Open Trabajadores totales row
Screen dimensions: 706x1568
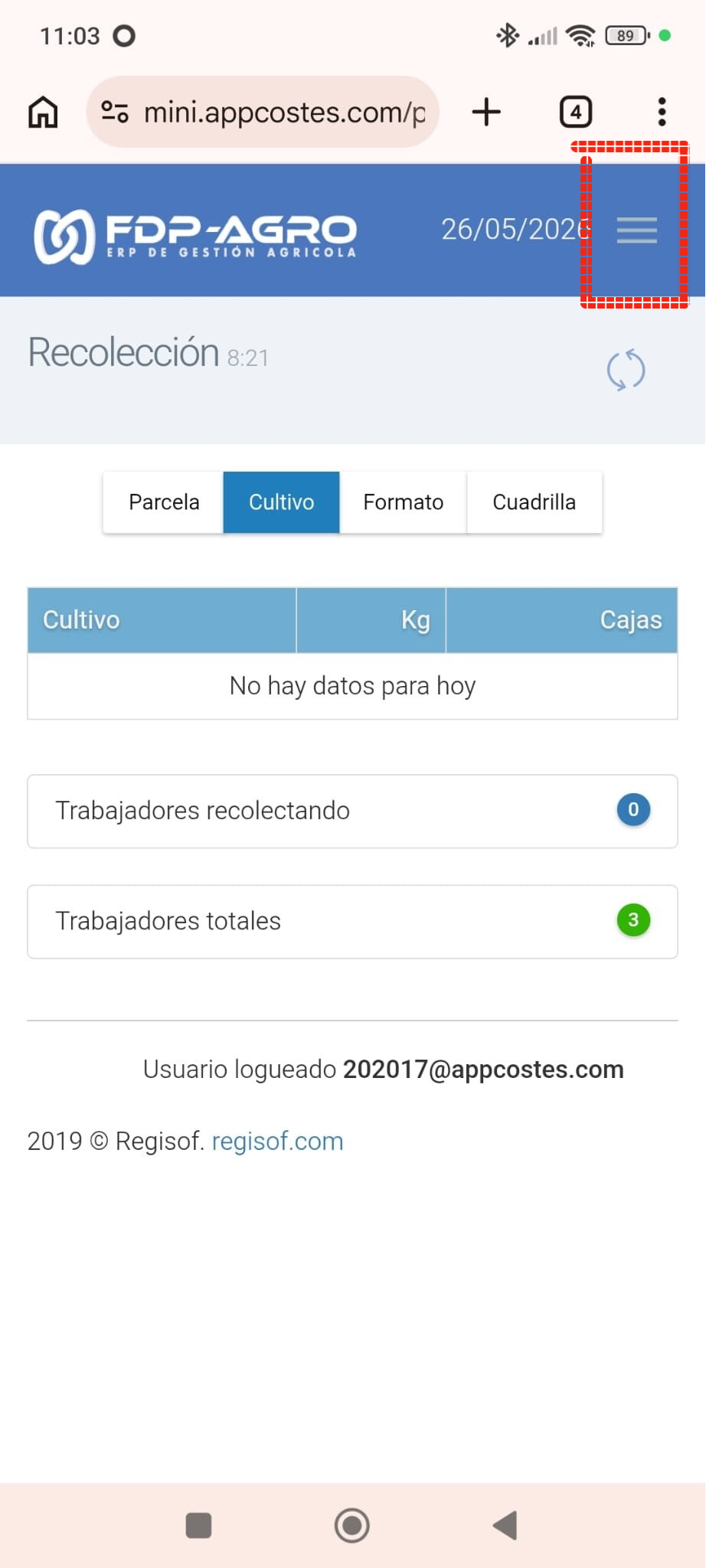[352, 921]
